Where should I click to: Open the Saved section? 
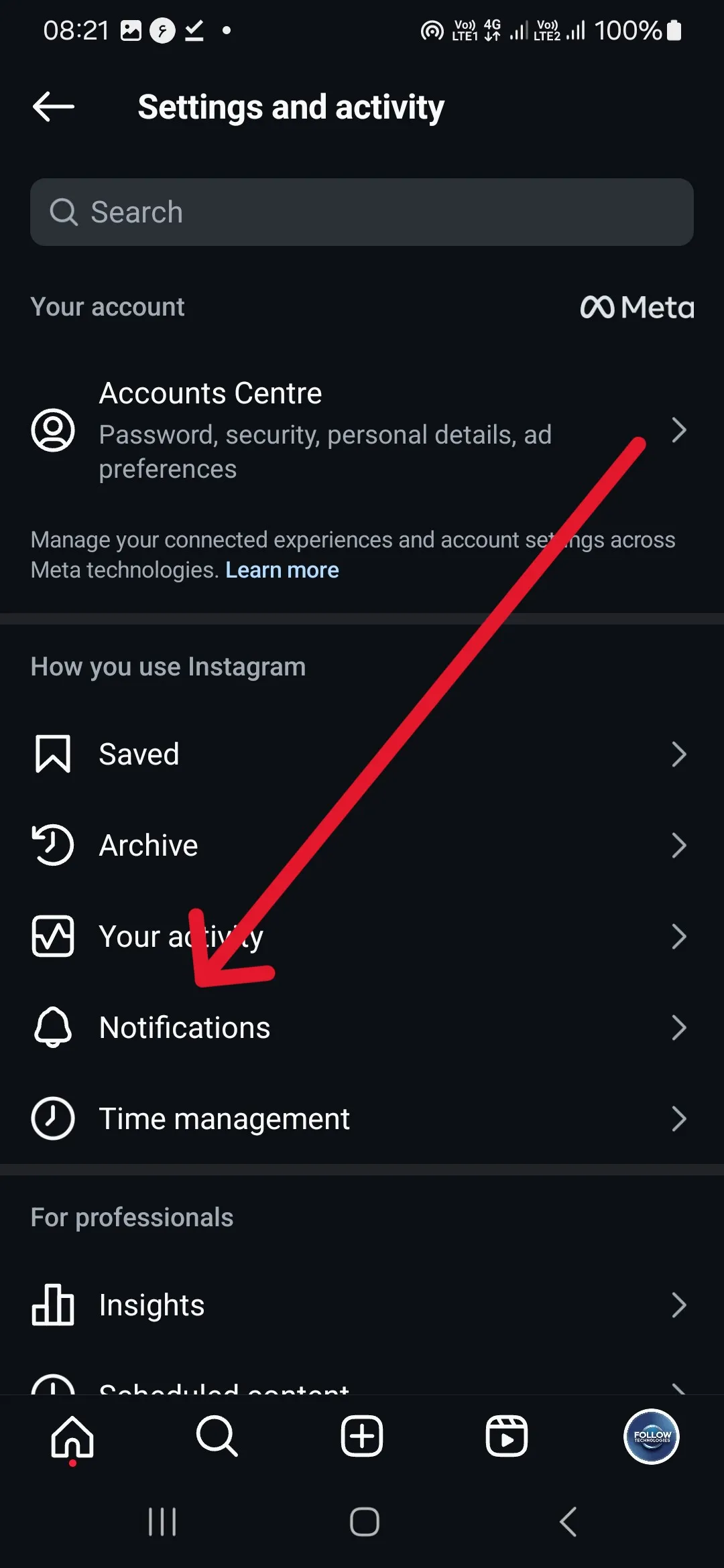362,755
